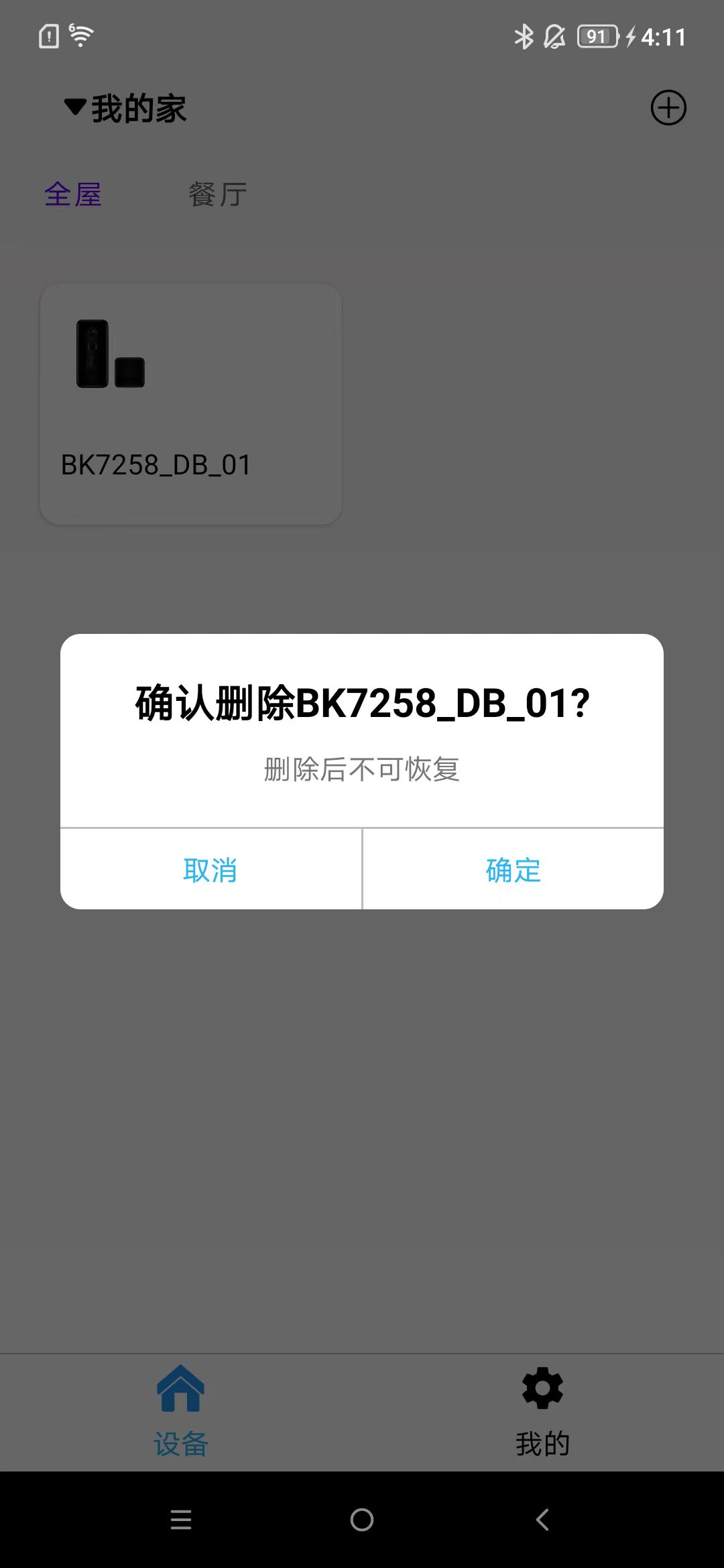Tap the add device plus icon
724x1568 pixels.
(668, 108)
